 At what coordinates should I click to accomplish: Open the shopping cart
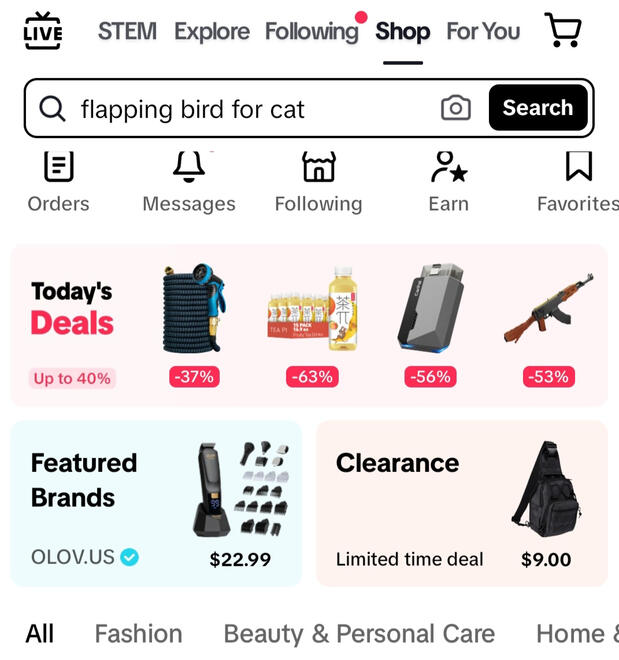[563, 31]
